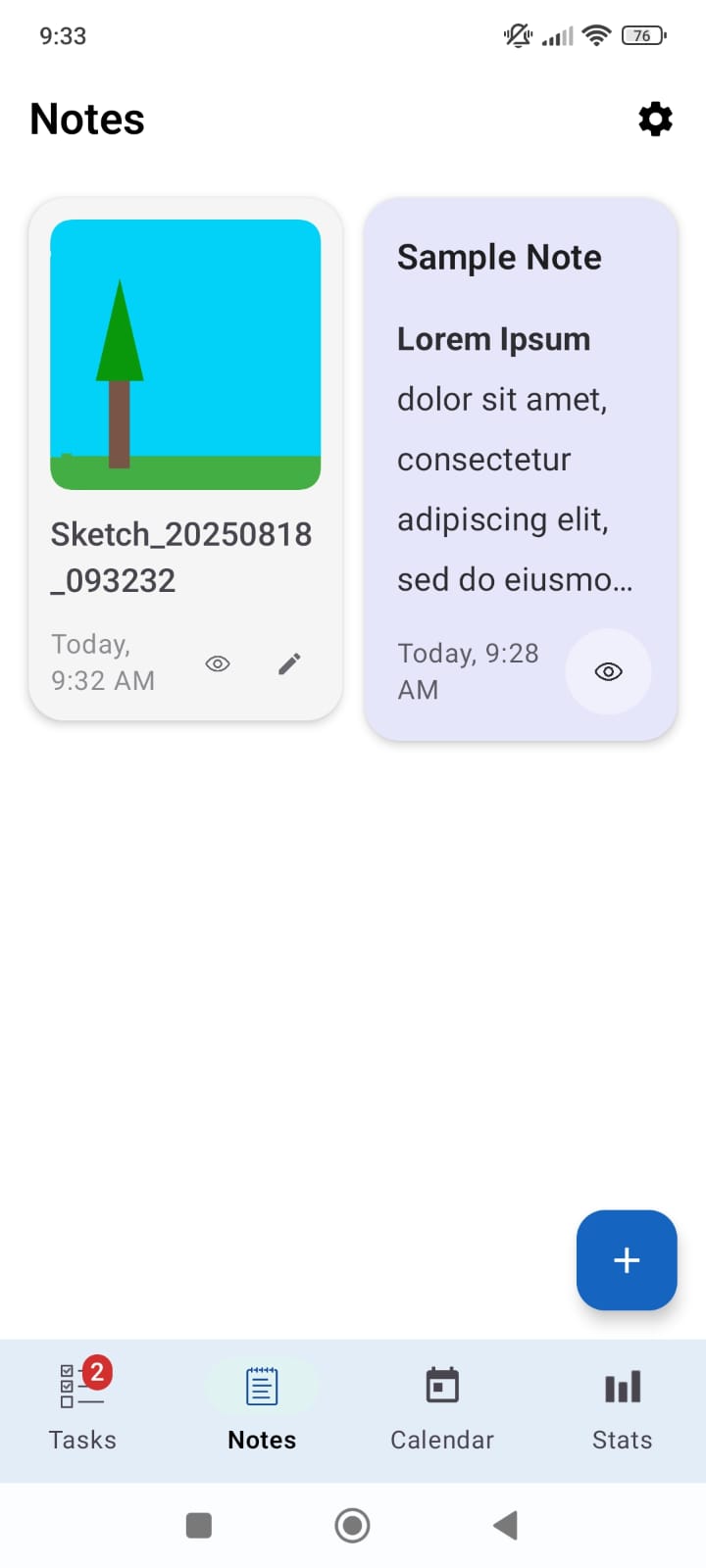The height and width of the screenshot is (1568, 706).
Task: Toggle the eye preview on Sample Note
Action: click(607, 671)
